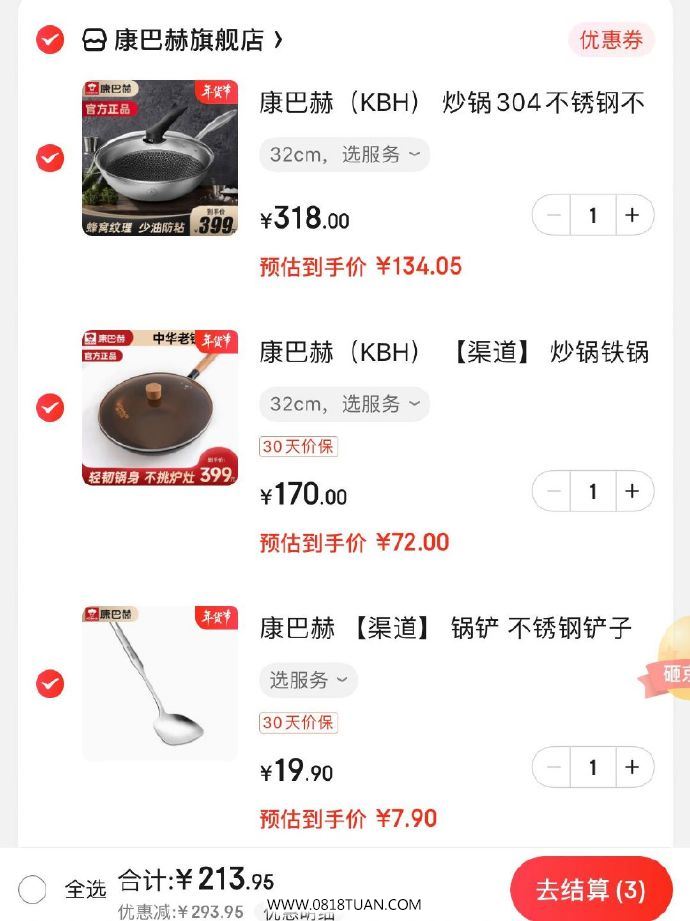Uncheck the 康巴赫旗舰店 store checkbox
Viewport: 690px width, 921px height.
coord(50,40)
